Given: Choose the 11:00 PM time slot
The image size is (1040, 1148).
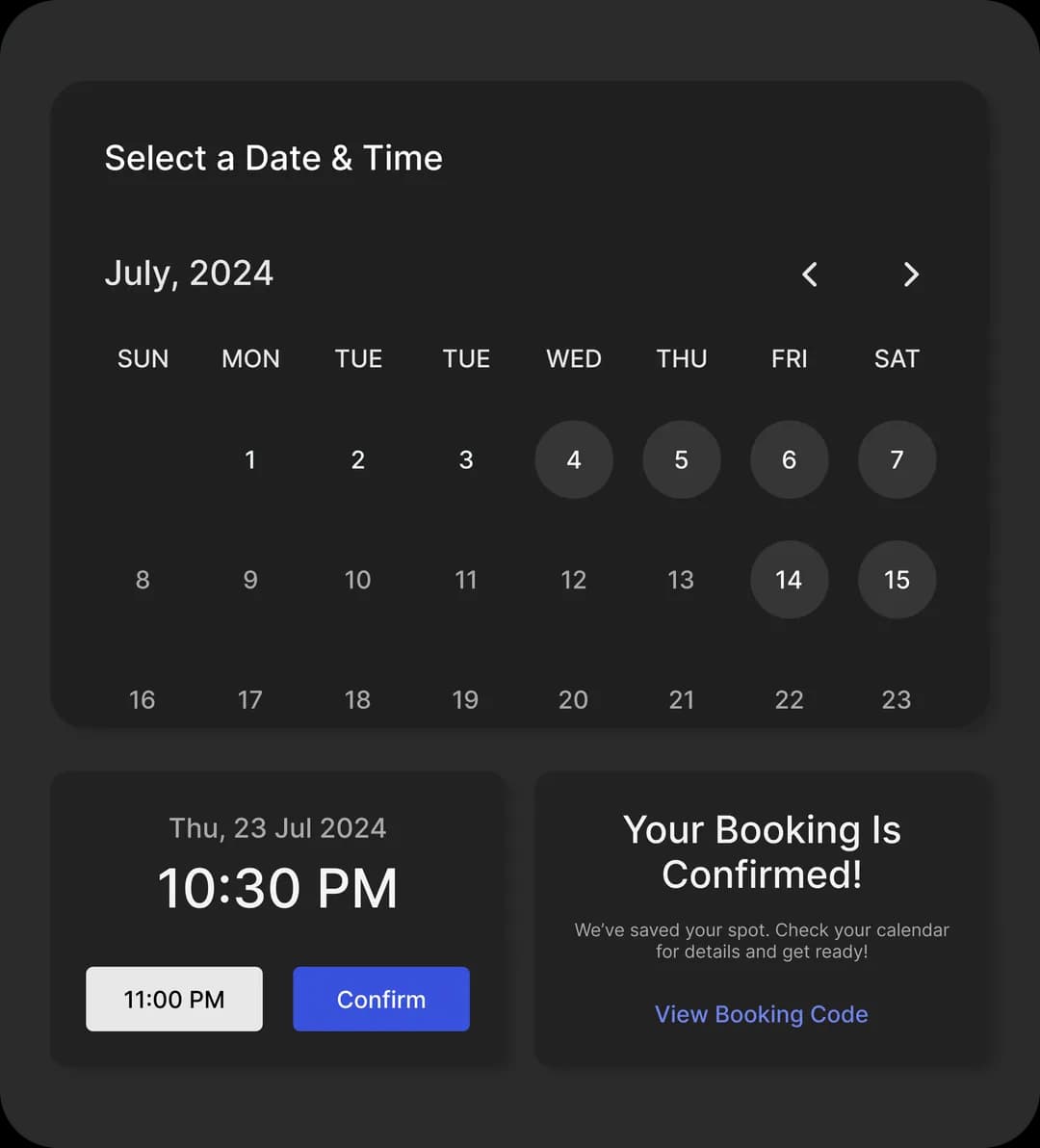Looking at the screenshot, I should 173,999.
